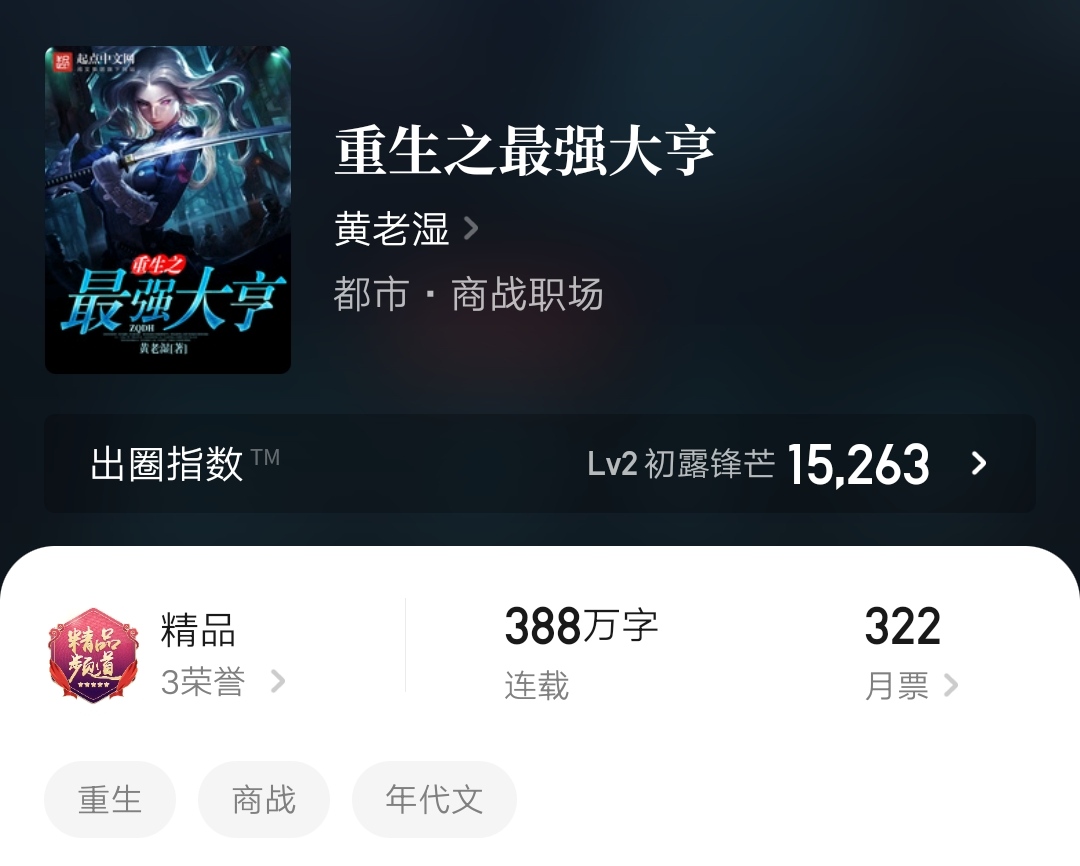1080x866 pixels.
Task: Select the 年代文 tag chip
Action: click(434, 799)
